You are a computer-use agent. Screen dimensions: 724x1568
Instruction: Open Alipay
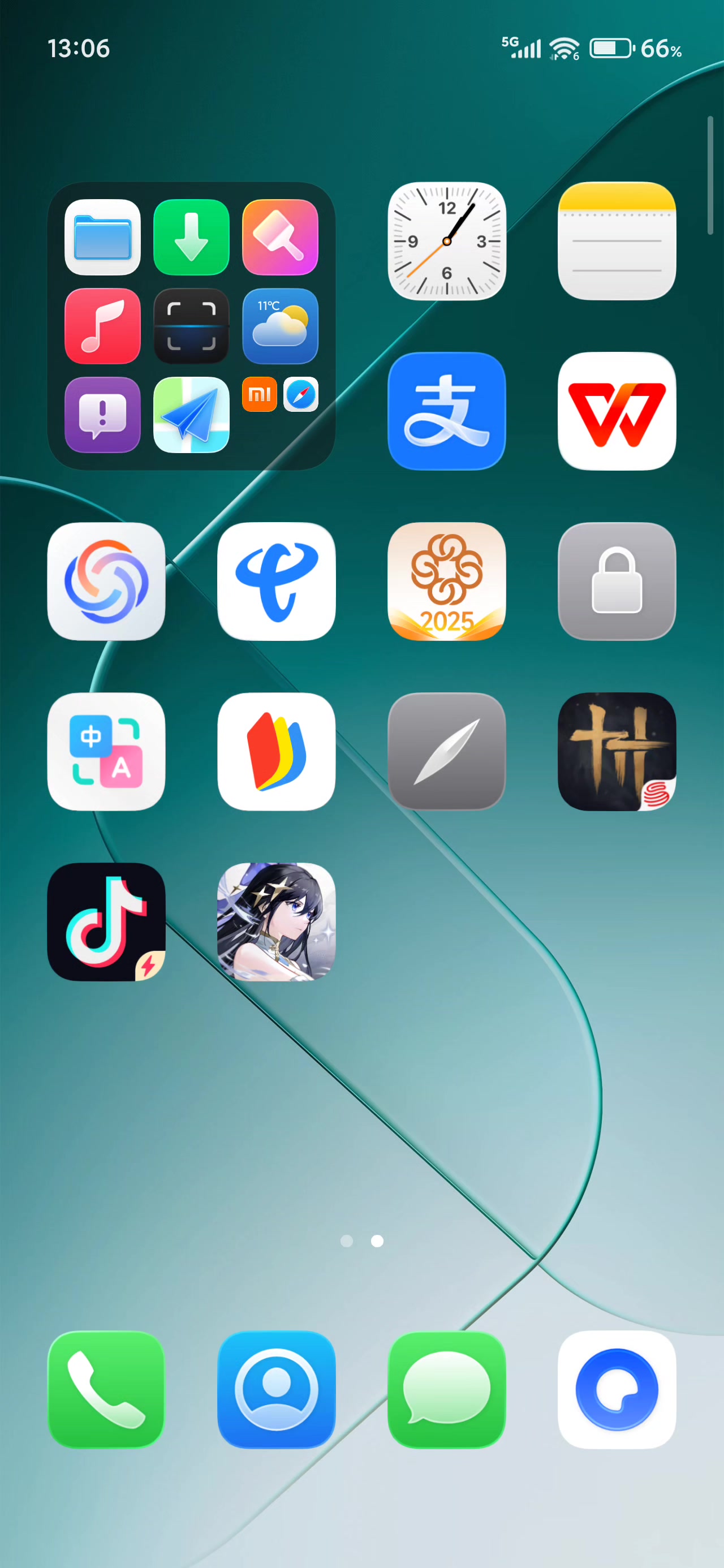pyautogui.click(x=446, y=411)
